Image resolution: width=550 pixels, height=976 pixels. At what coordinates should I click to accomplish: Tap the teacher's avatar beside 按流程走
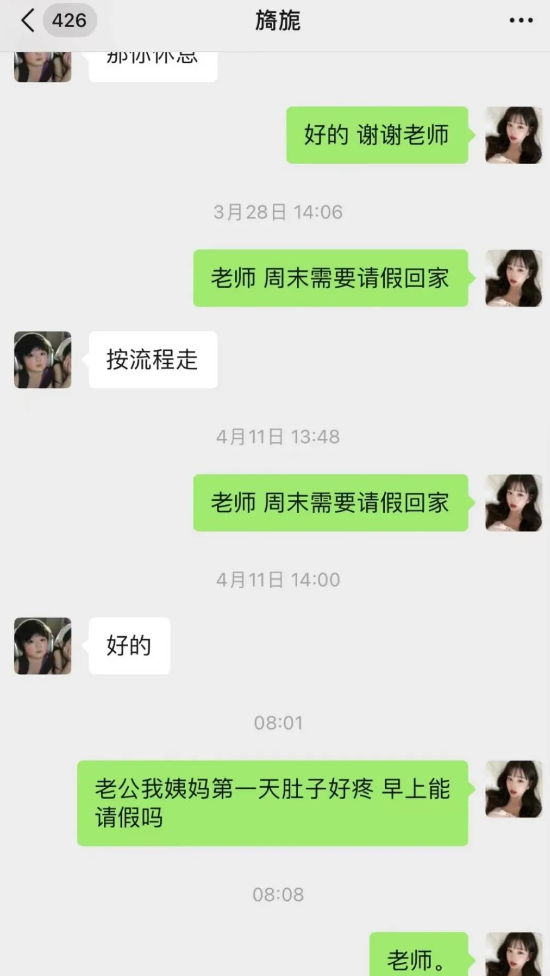click(x=42, y=359)
